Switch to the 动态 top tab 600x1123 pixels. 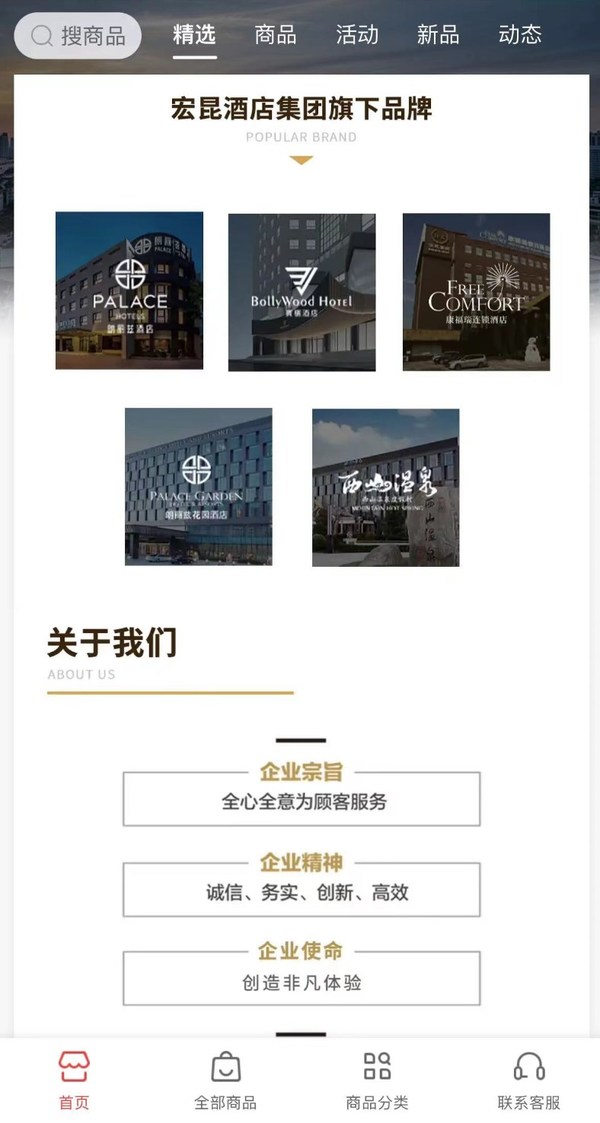tap(520, 35)
